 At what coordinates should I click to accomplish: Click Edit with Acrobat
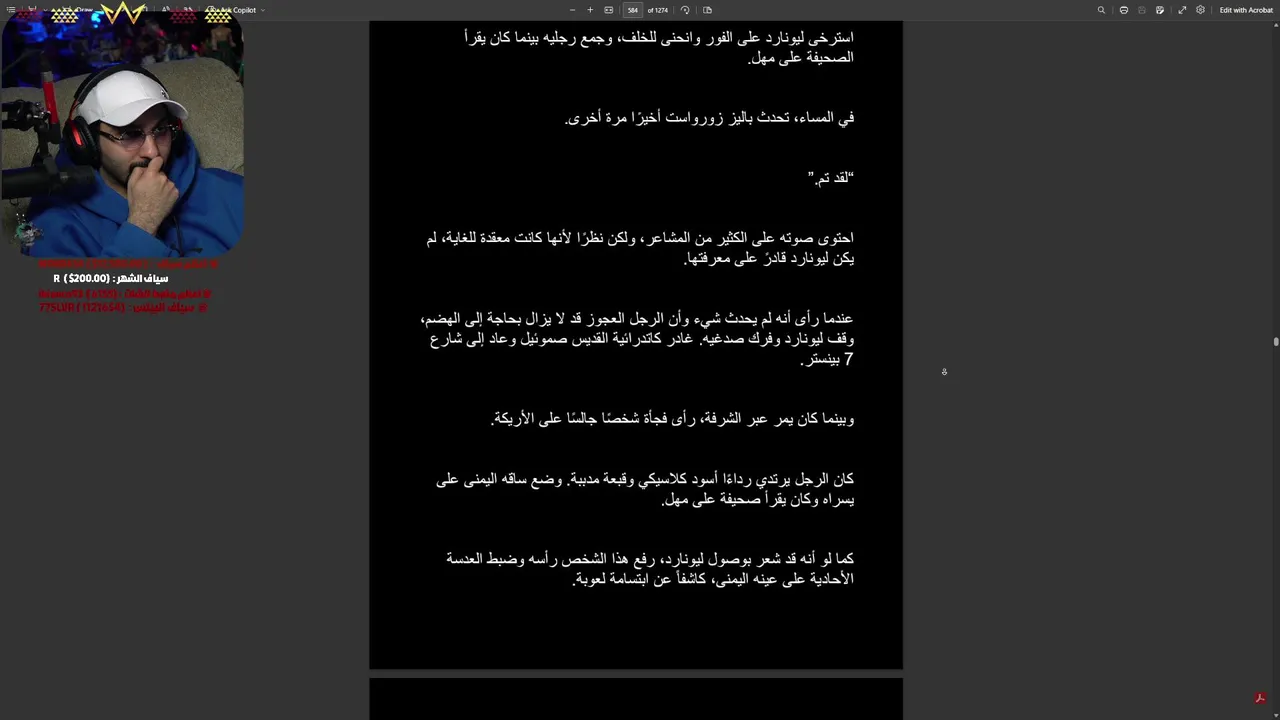[x=1245, y=10]
